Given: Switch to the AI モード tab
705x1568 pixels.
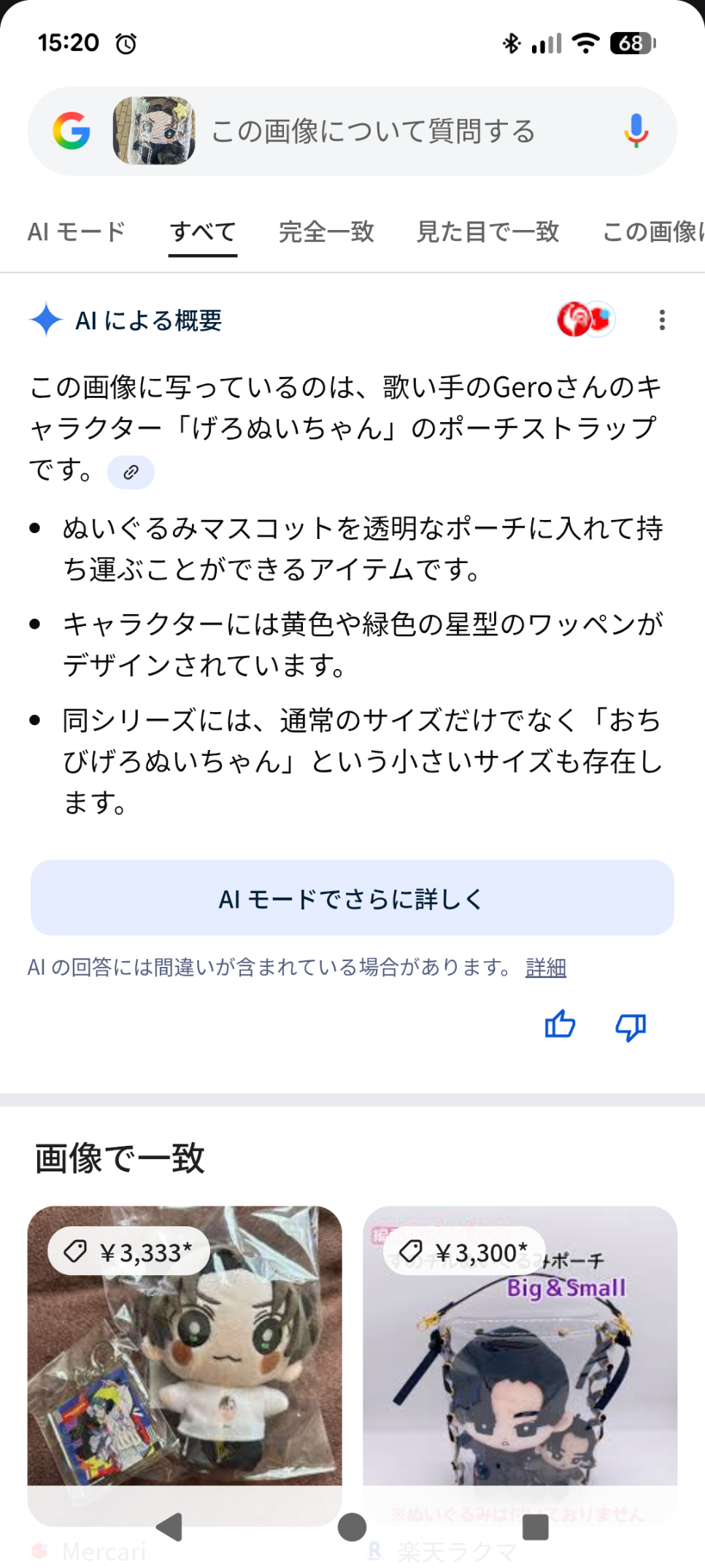Looking at the screenshot, I should coord(77,232).
